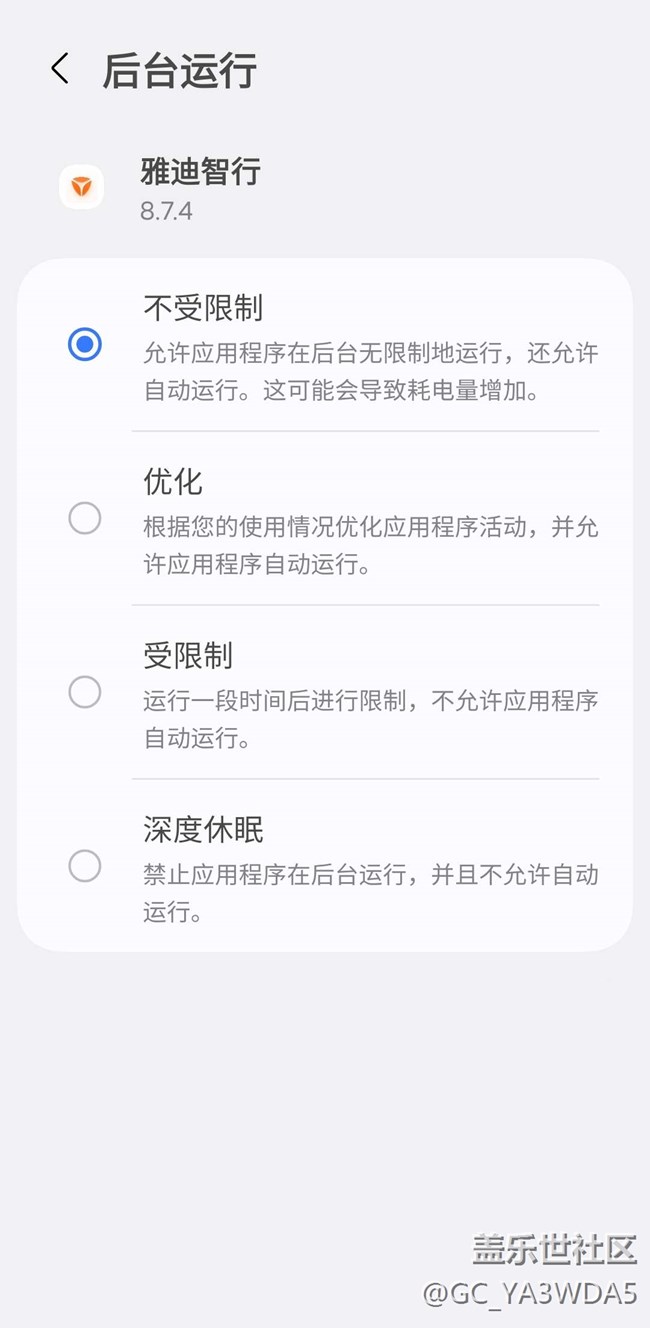
Task: Set the app to 深度休眠
Action: pyautogui.click(x=85, y=866)
